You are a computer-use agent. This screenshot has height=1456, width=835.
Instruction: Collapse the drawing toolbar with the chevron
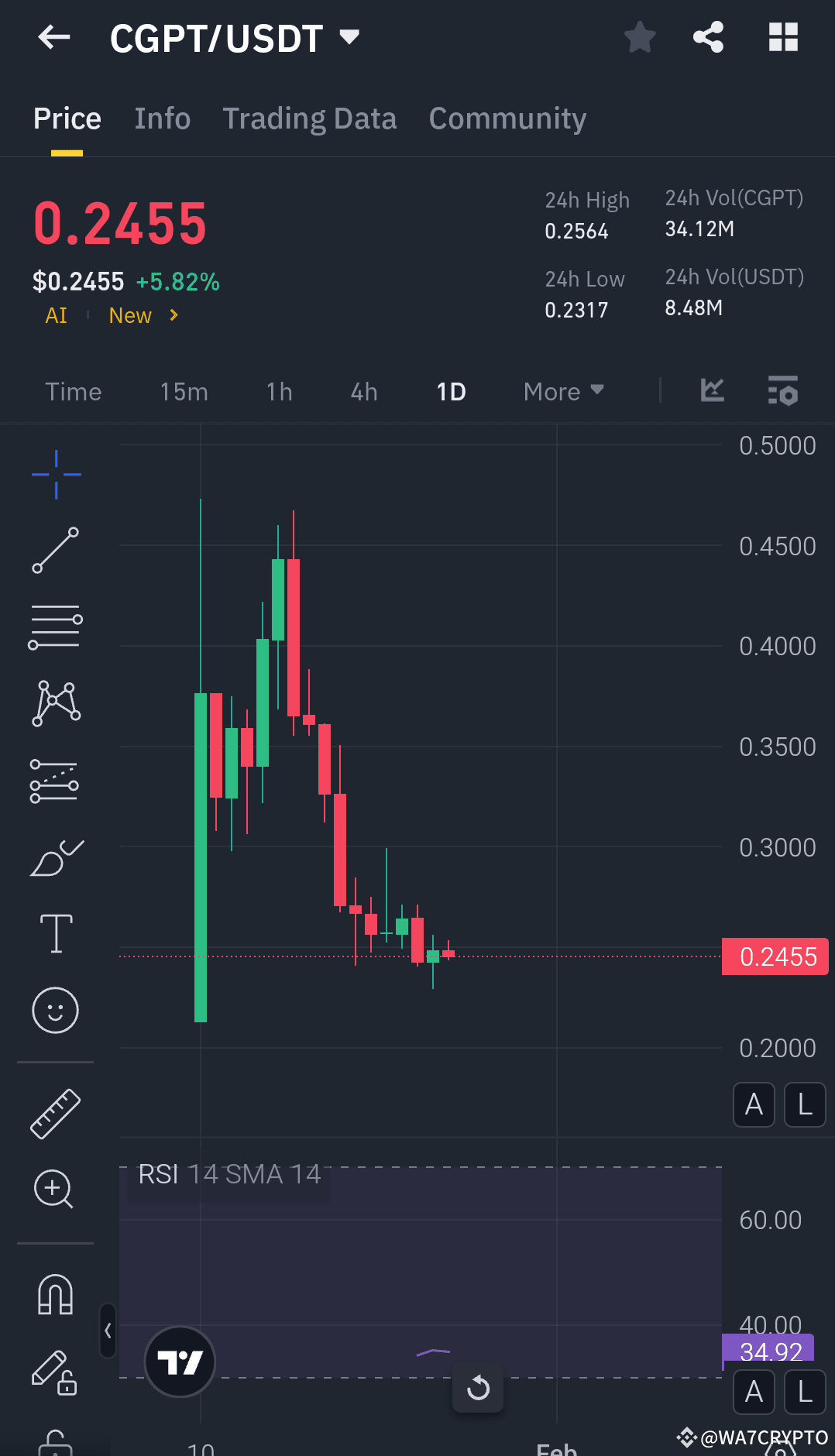[x=106, y=1330]
